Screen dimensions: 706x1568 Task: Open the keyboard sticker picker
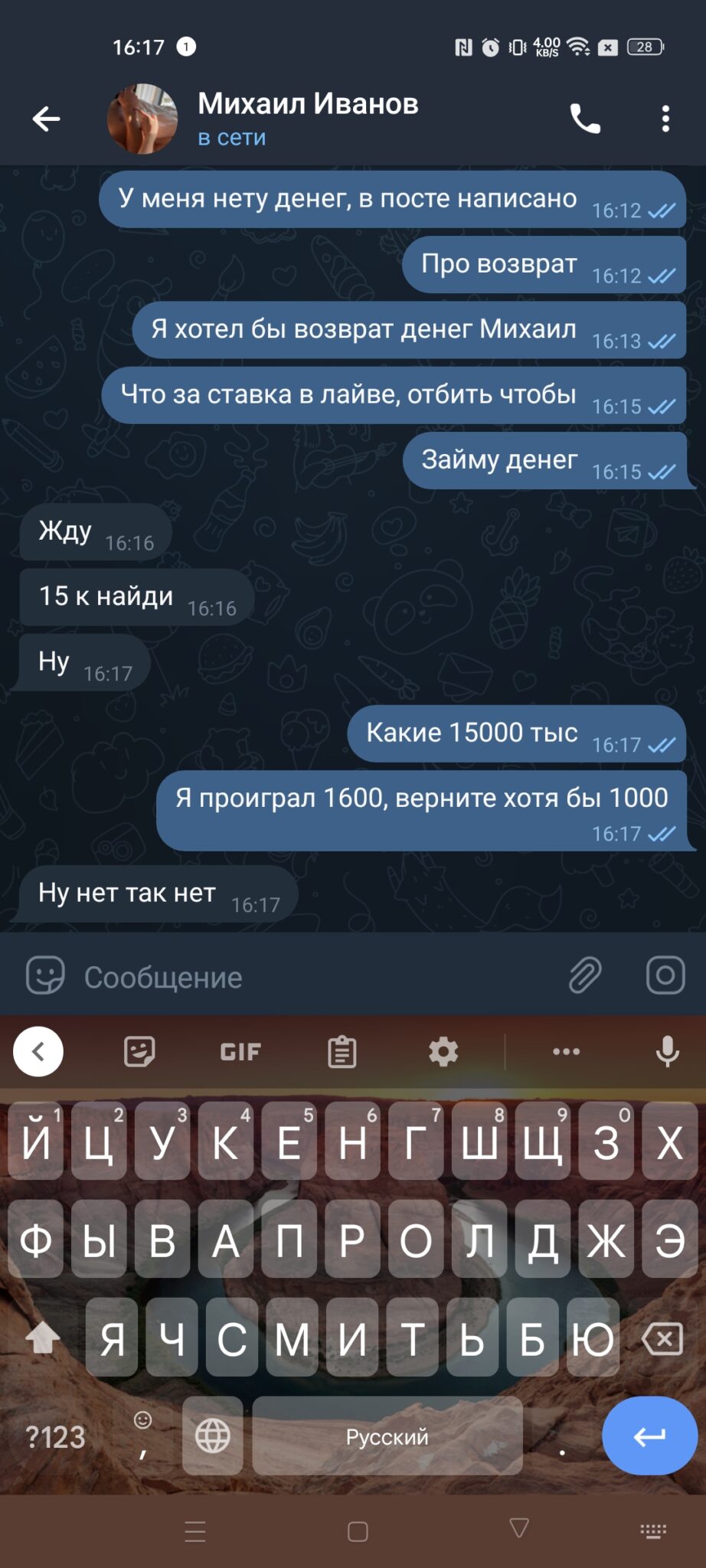[x=139, y=1051]
